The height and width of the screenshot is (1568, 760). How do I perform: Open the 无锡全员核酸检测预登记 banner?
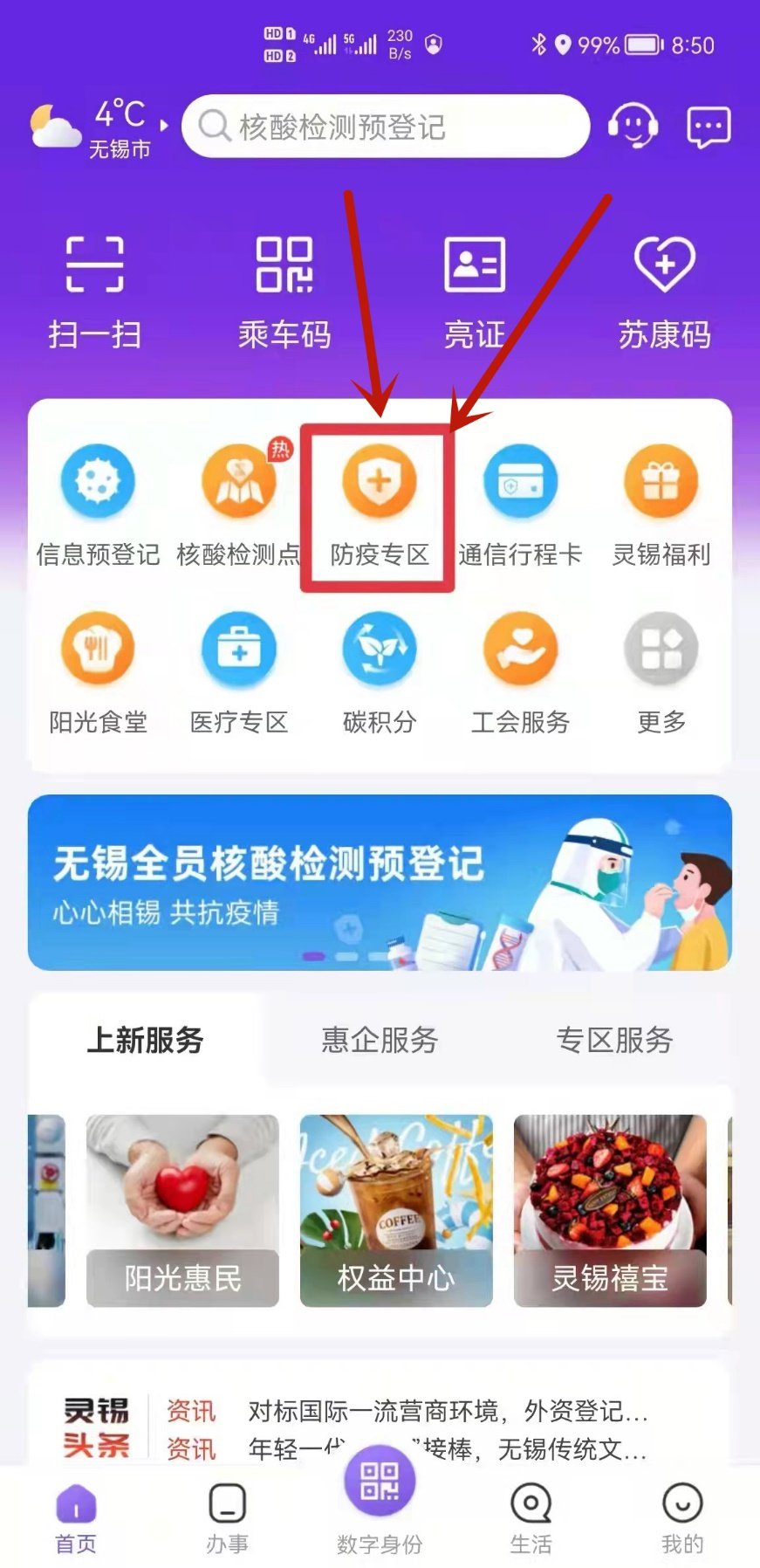[x=380, y=882]
